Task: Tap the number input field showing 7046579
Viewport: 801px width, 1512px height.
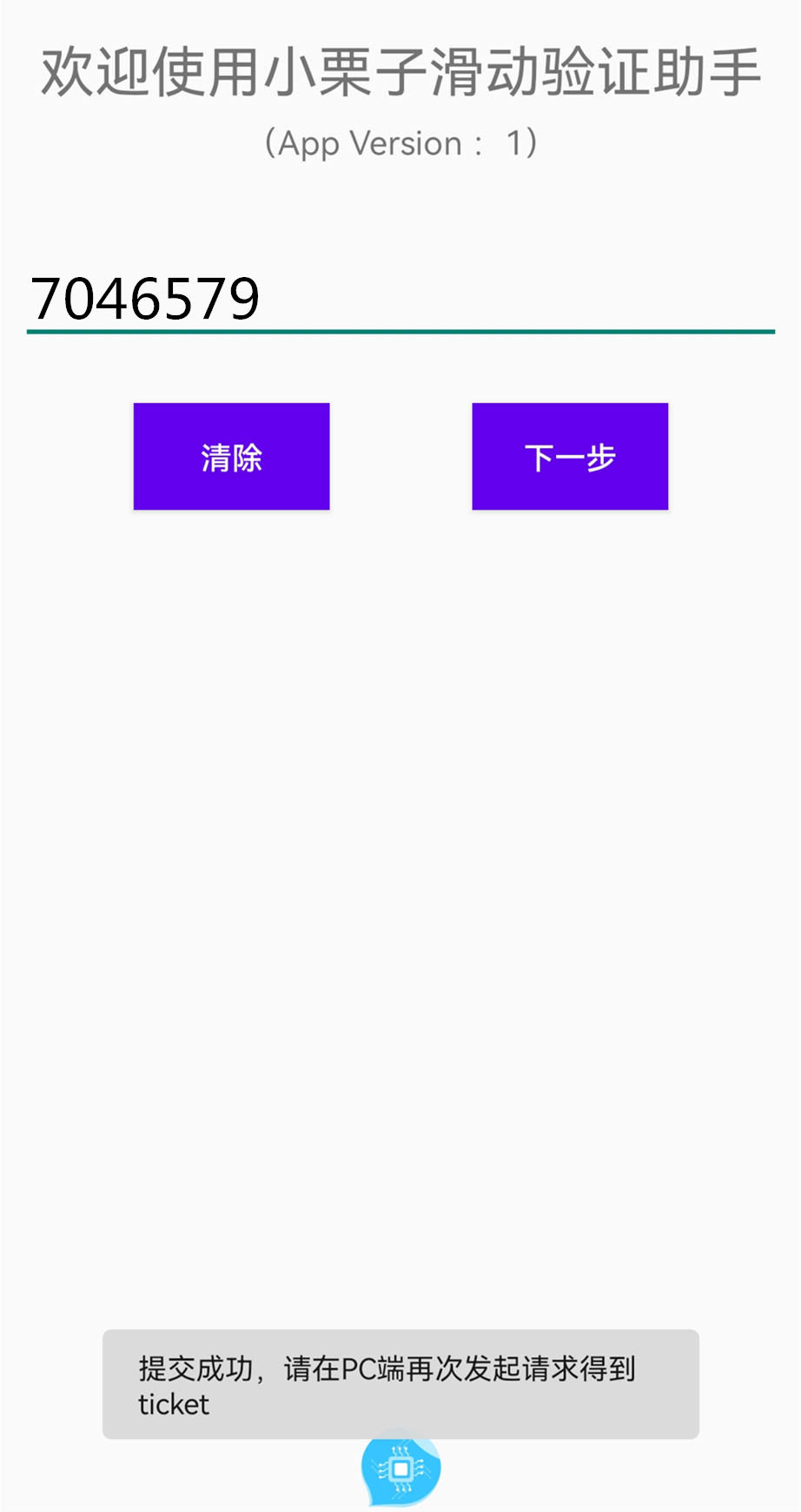Action: [400, 298]
